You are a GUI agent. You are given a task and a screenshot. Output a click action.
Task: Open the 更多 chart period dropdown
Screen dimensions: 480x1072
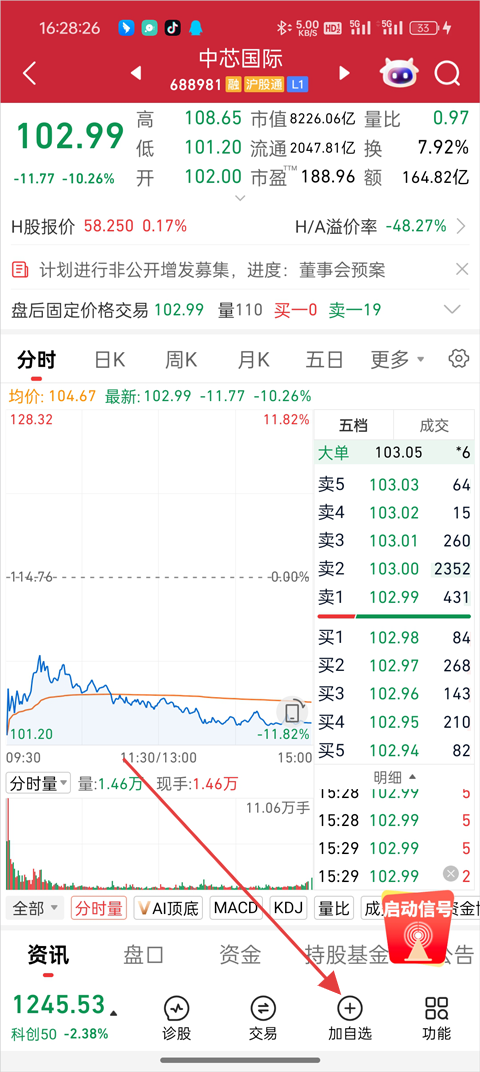click(x=397, y=359)
